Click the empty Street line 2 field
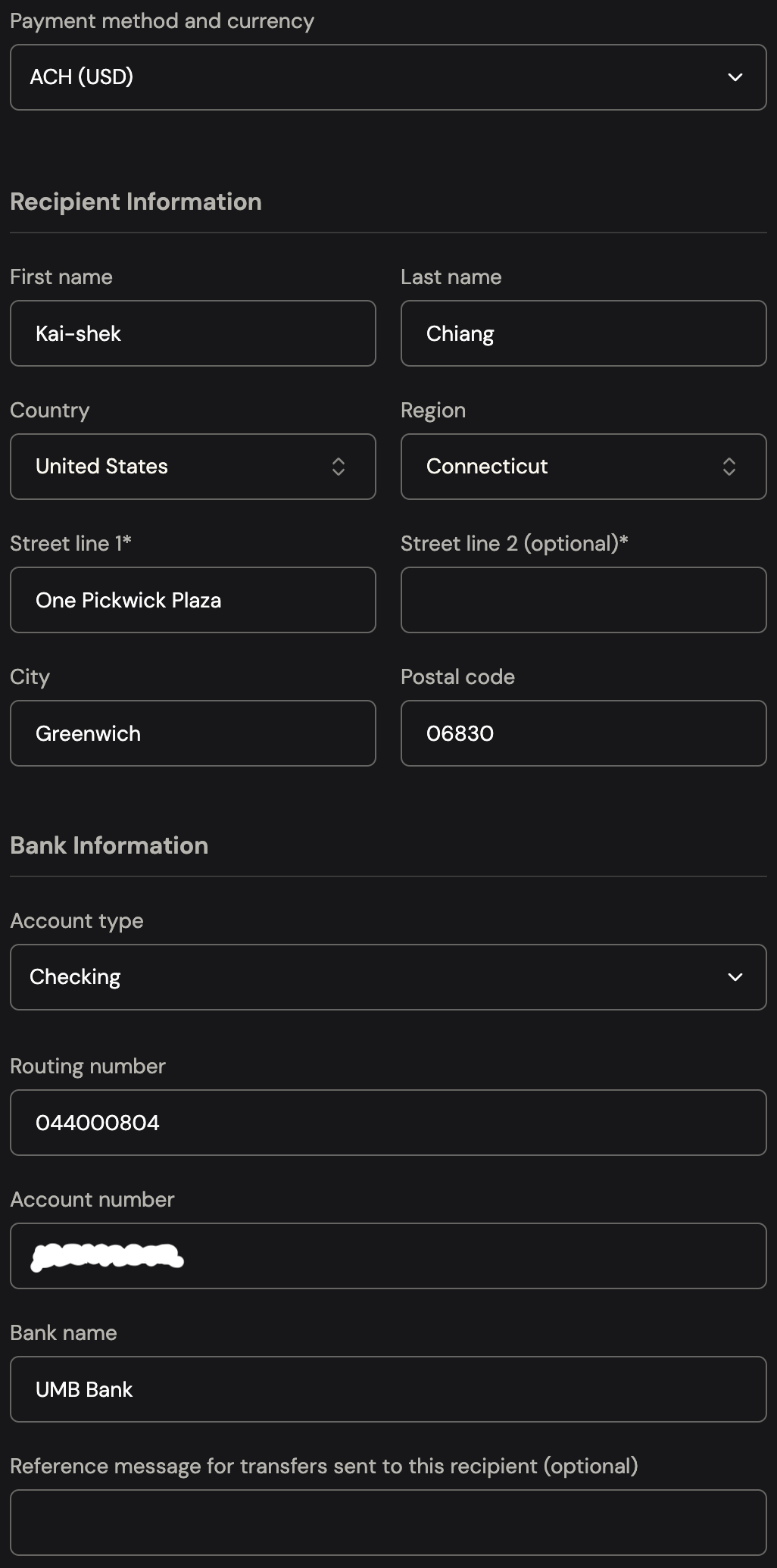The width and height of the screenshot is (777, 1568). click(583, 600)
